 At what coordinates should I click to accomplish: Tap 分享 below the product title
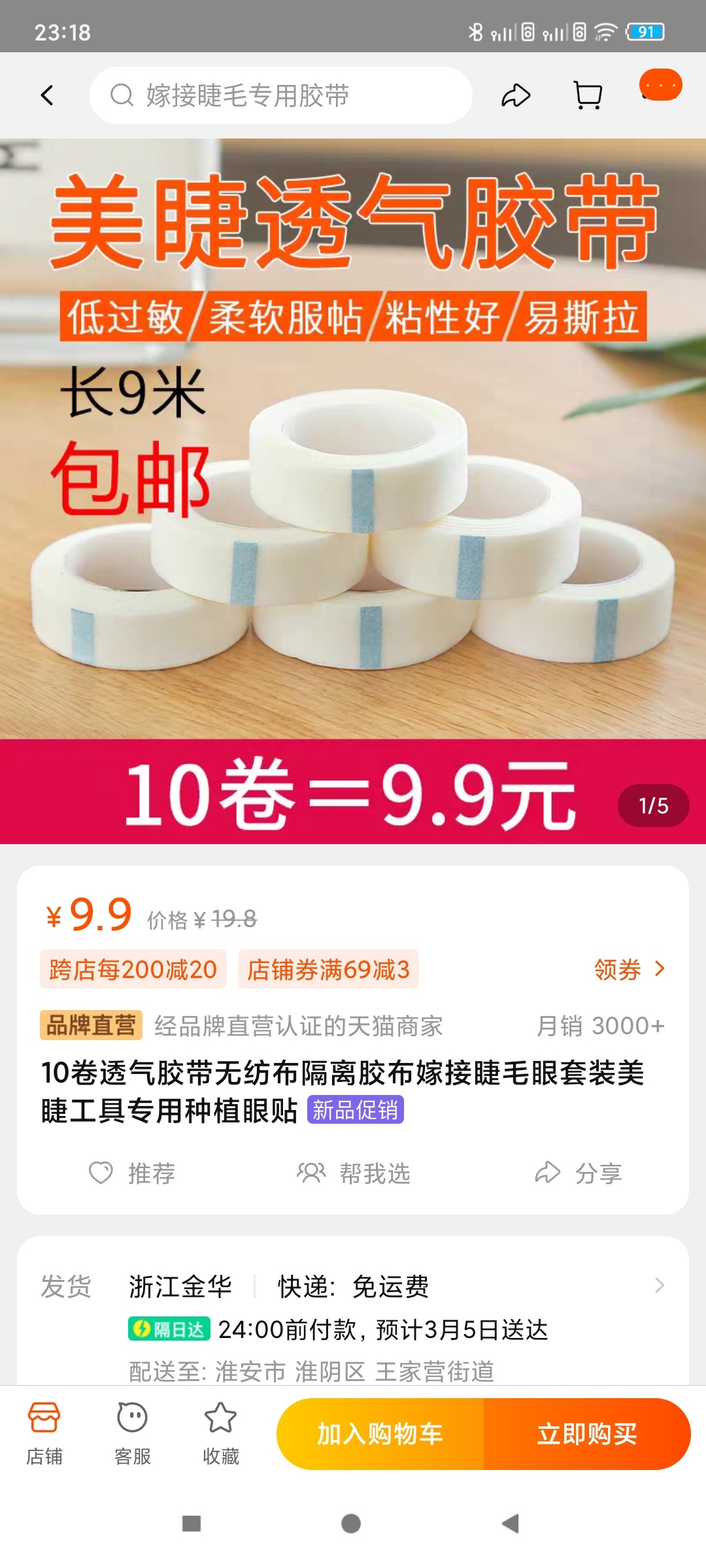click(578, 1173)
